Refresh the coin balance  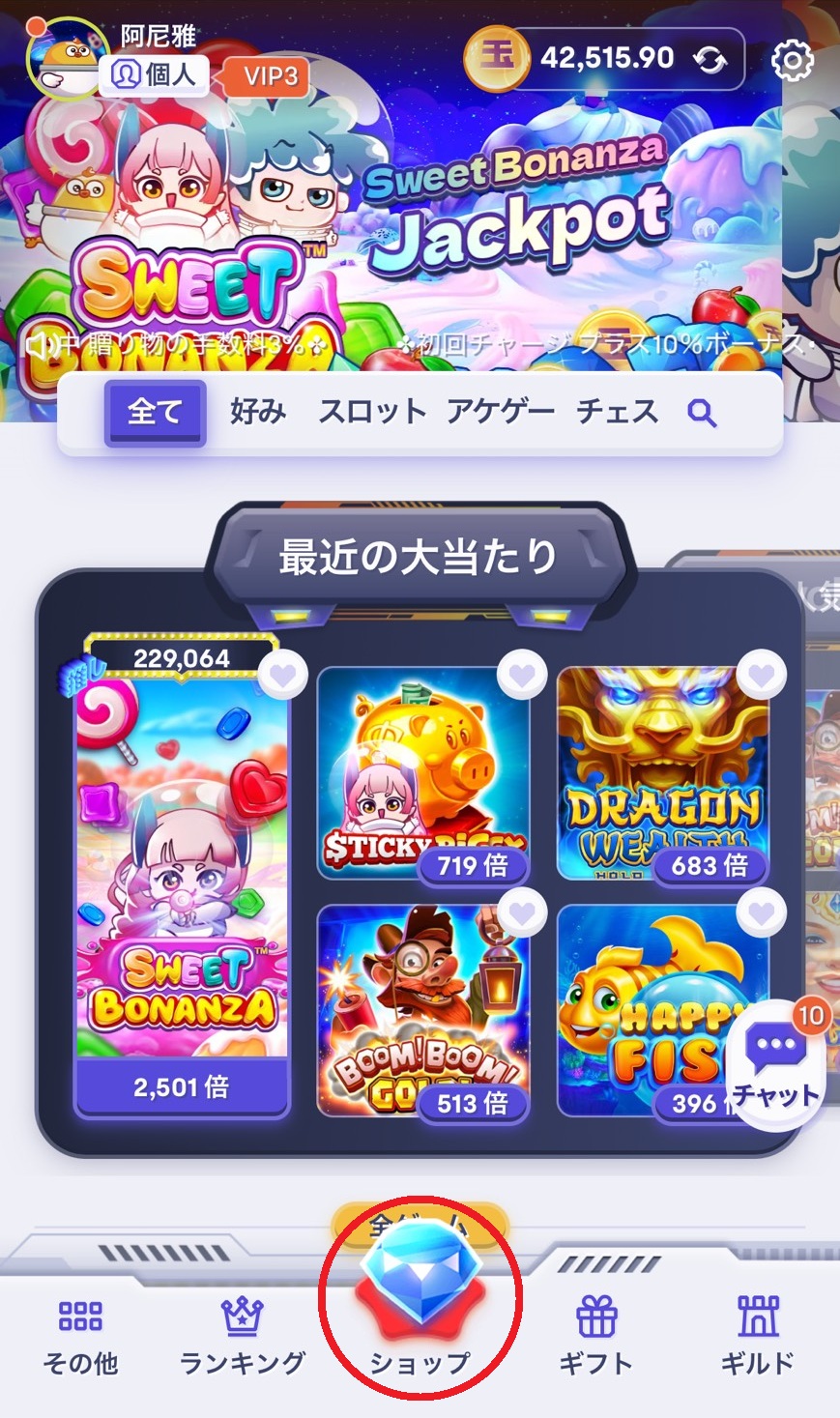pyautogui.click(x=710, y=60)
